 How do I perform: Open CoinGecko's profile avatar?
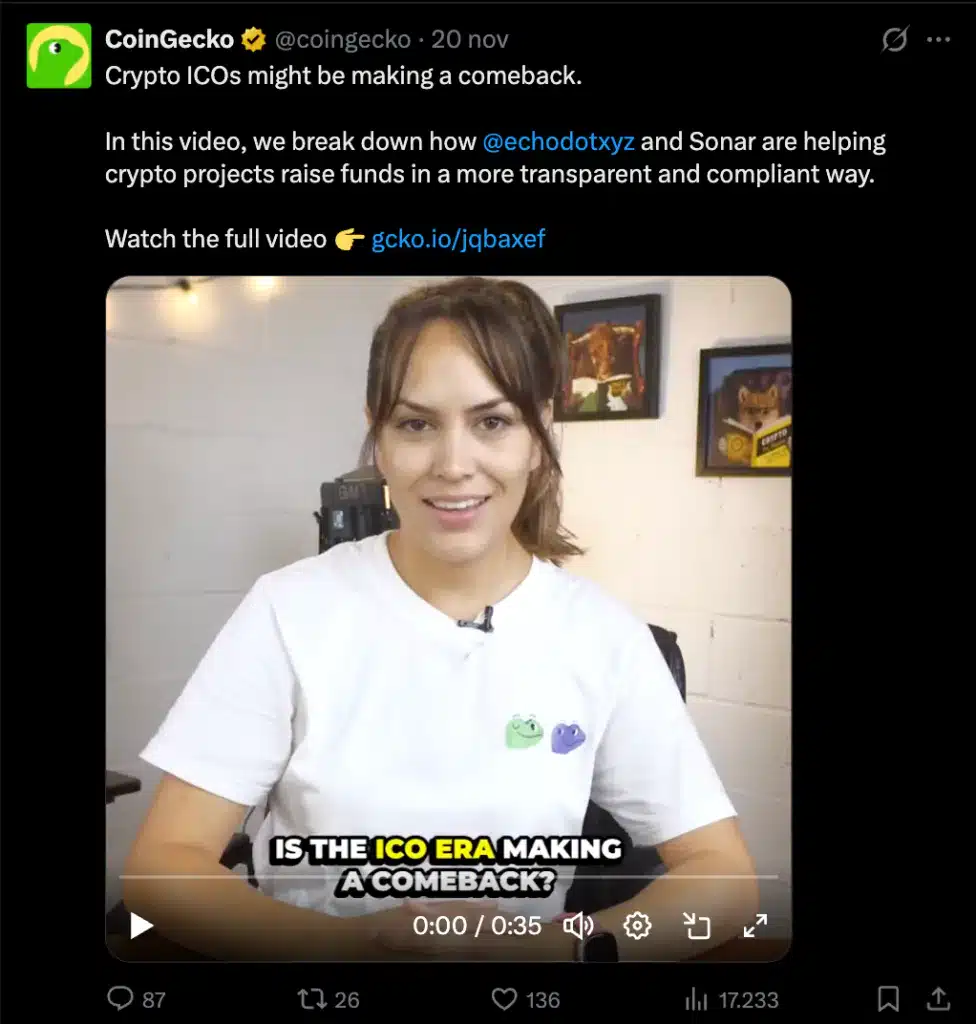[58, 56]
